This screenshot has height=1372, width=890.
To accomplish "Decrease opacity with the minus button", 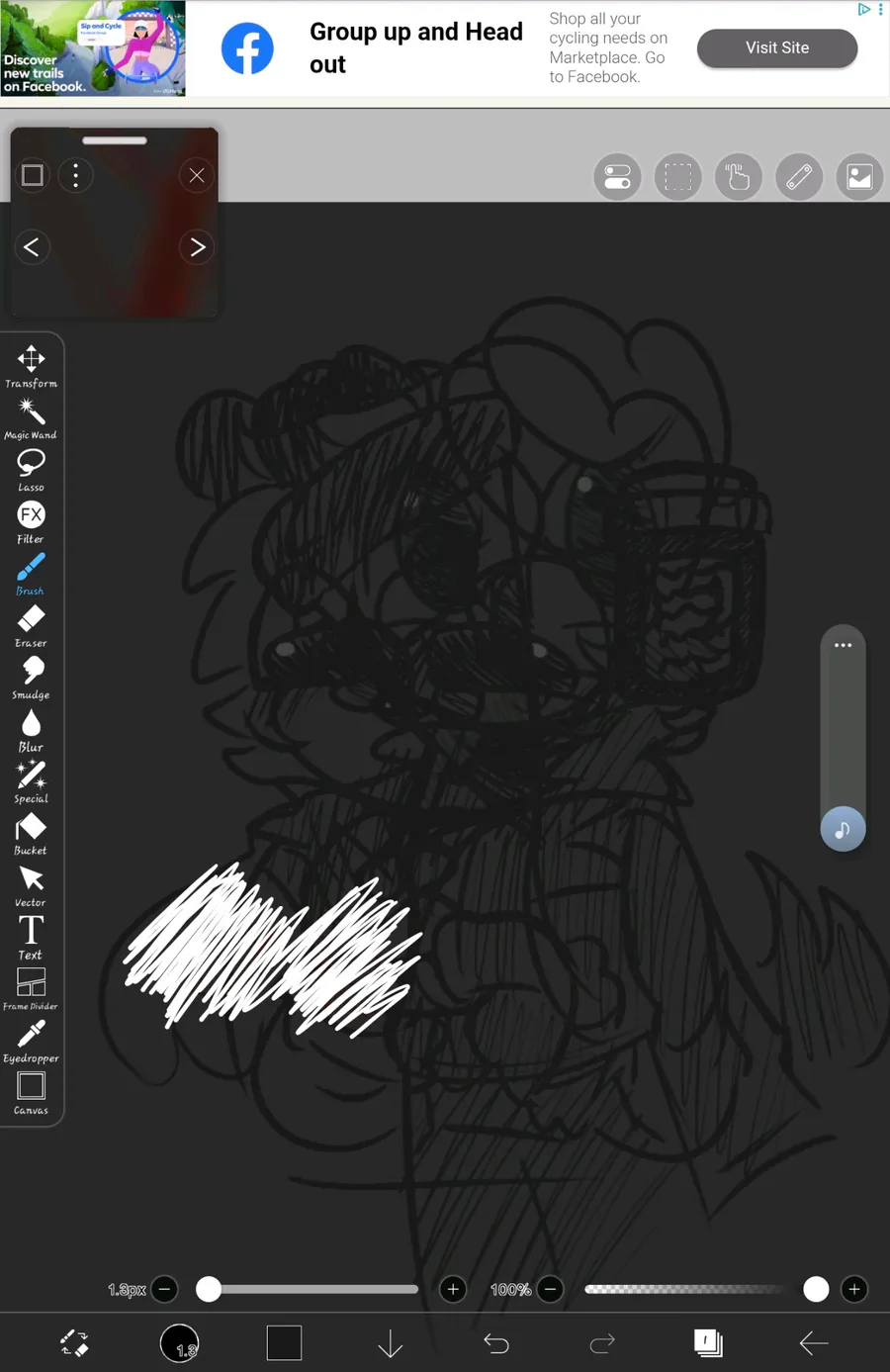I will [551, 1289].
